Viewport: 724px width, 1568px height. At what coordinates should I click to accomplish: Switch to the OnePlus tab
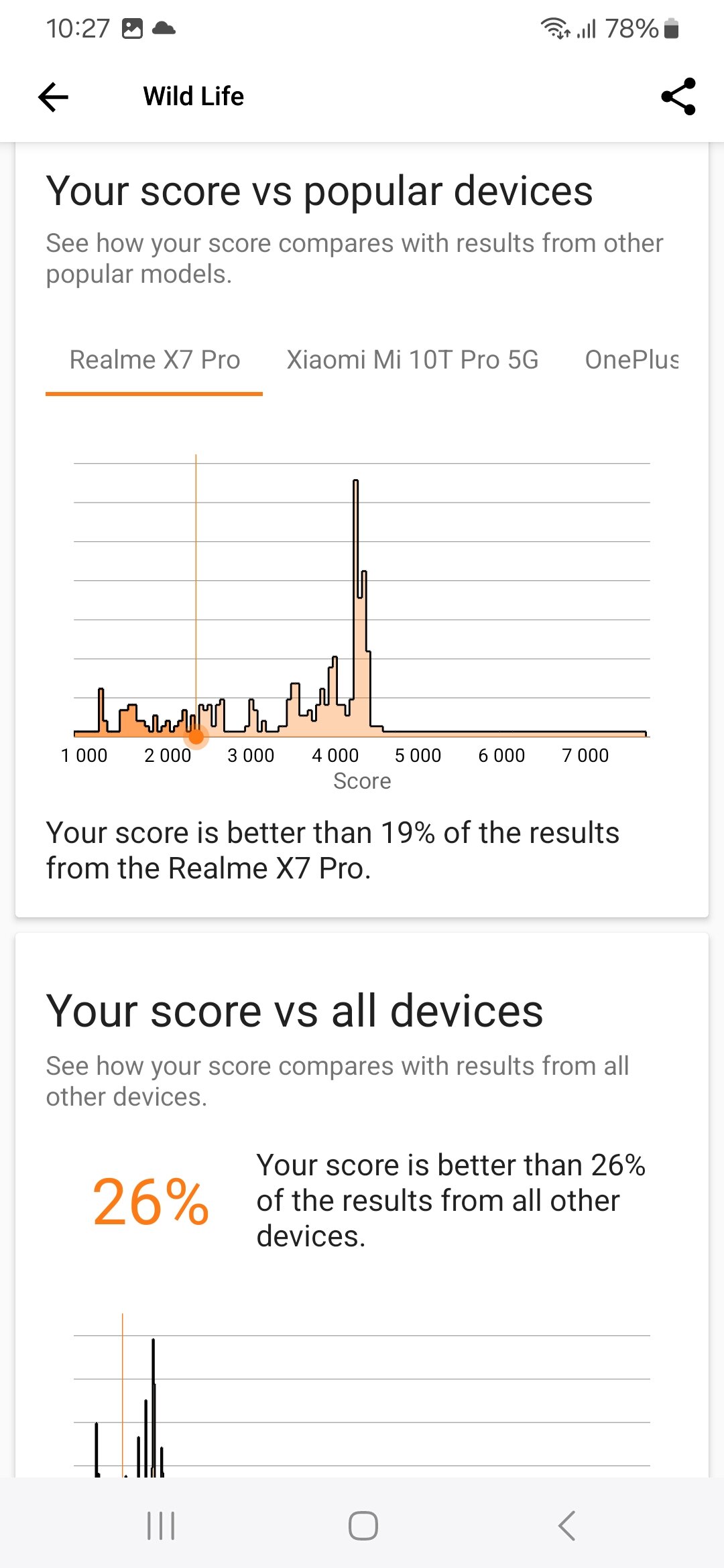click(x=631, y=361)
